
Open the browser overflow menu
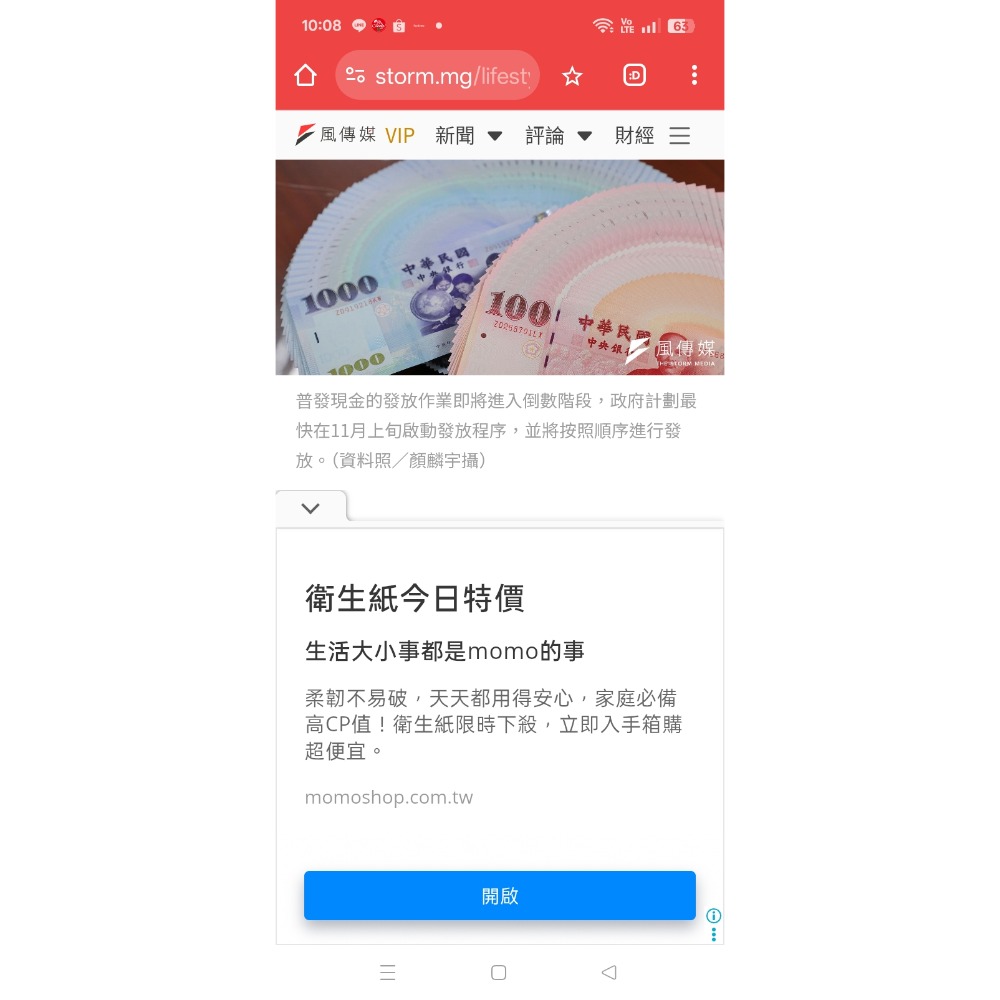[x=694, y=76]
